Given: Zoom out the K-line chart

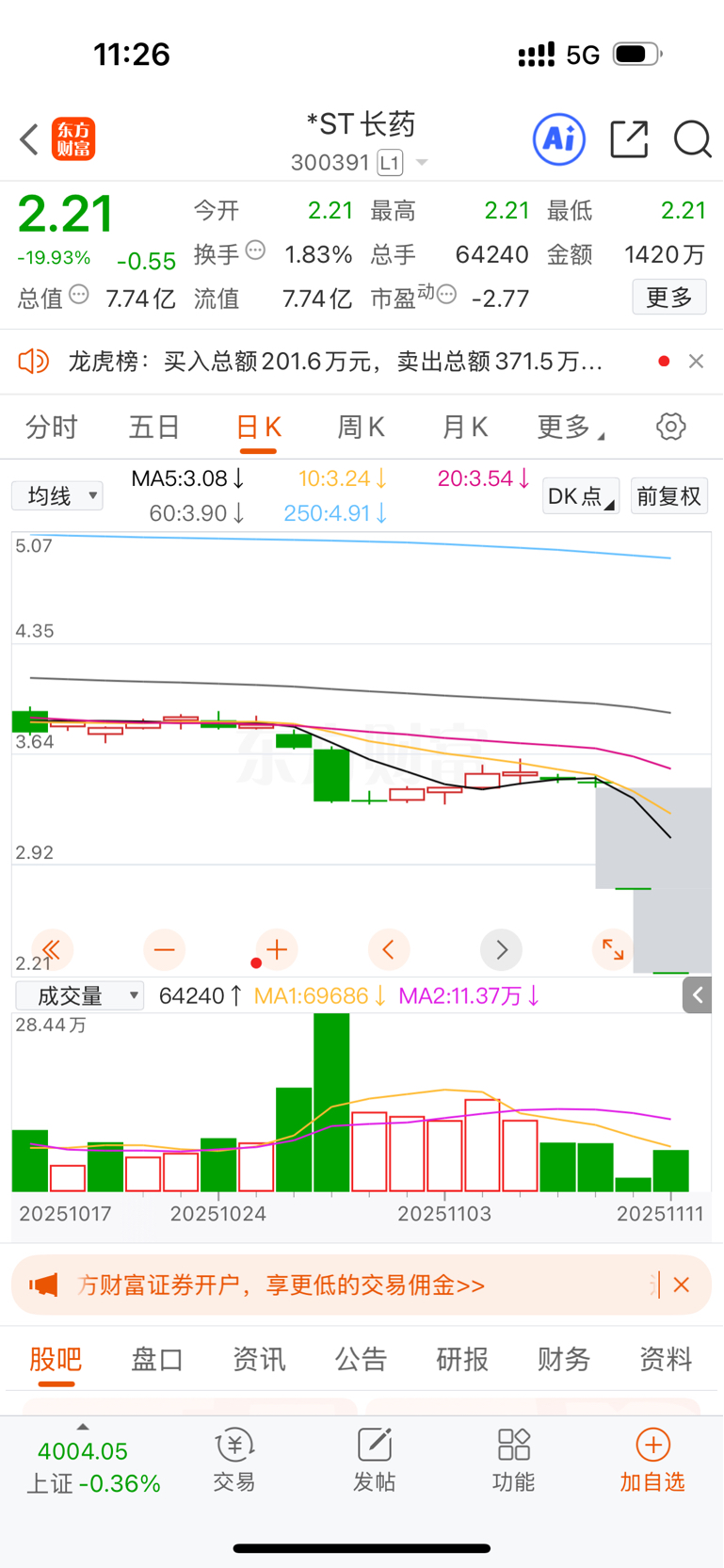Looking at the screenshot, I should click(164, 949).
